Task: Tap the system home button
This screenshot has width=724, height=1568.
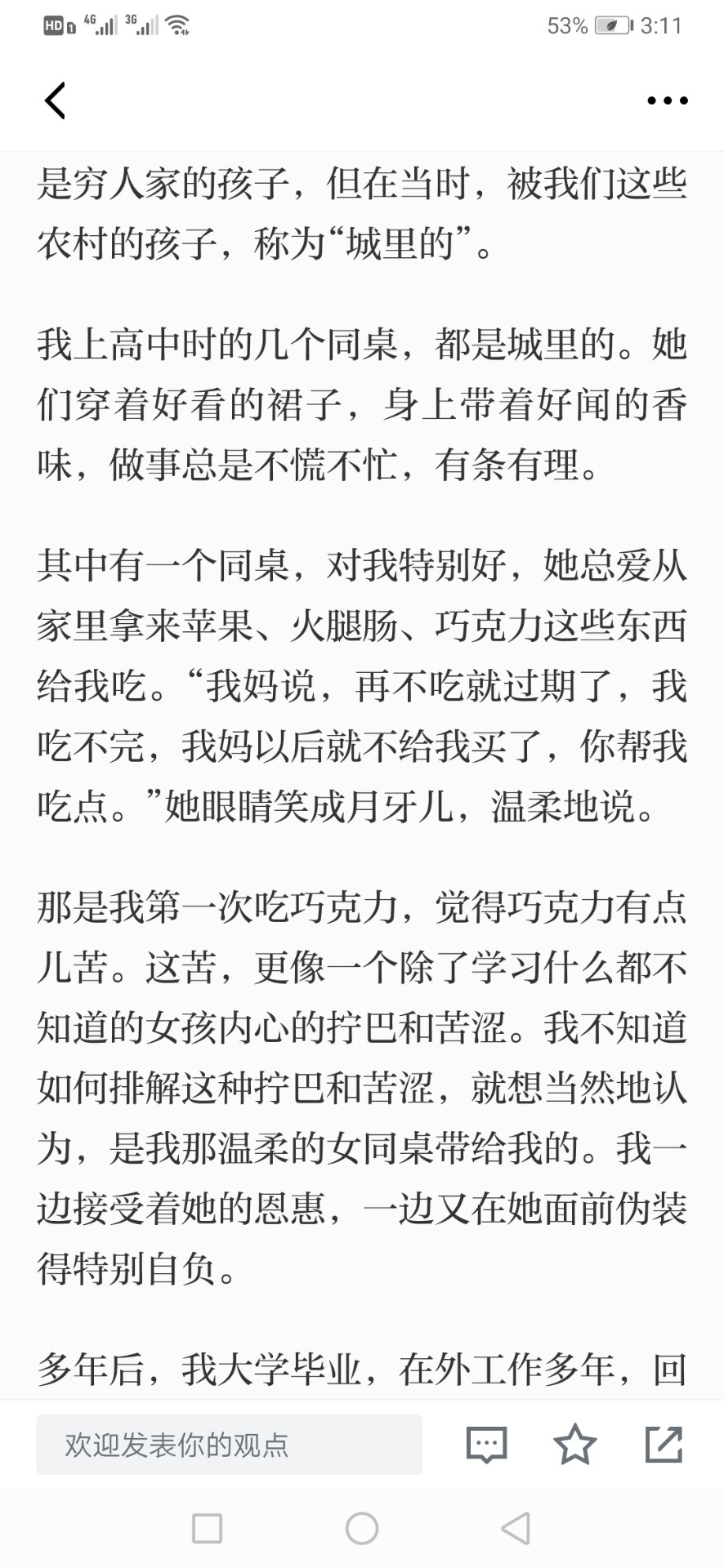Action: coord(362,1528)
